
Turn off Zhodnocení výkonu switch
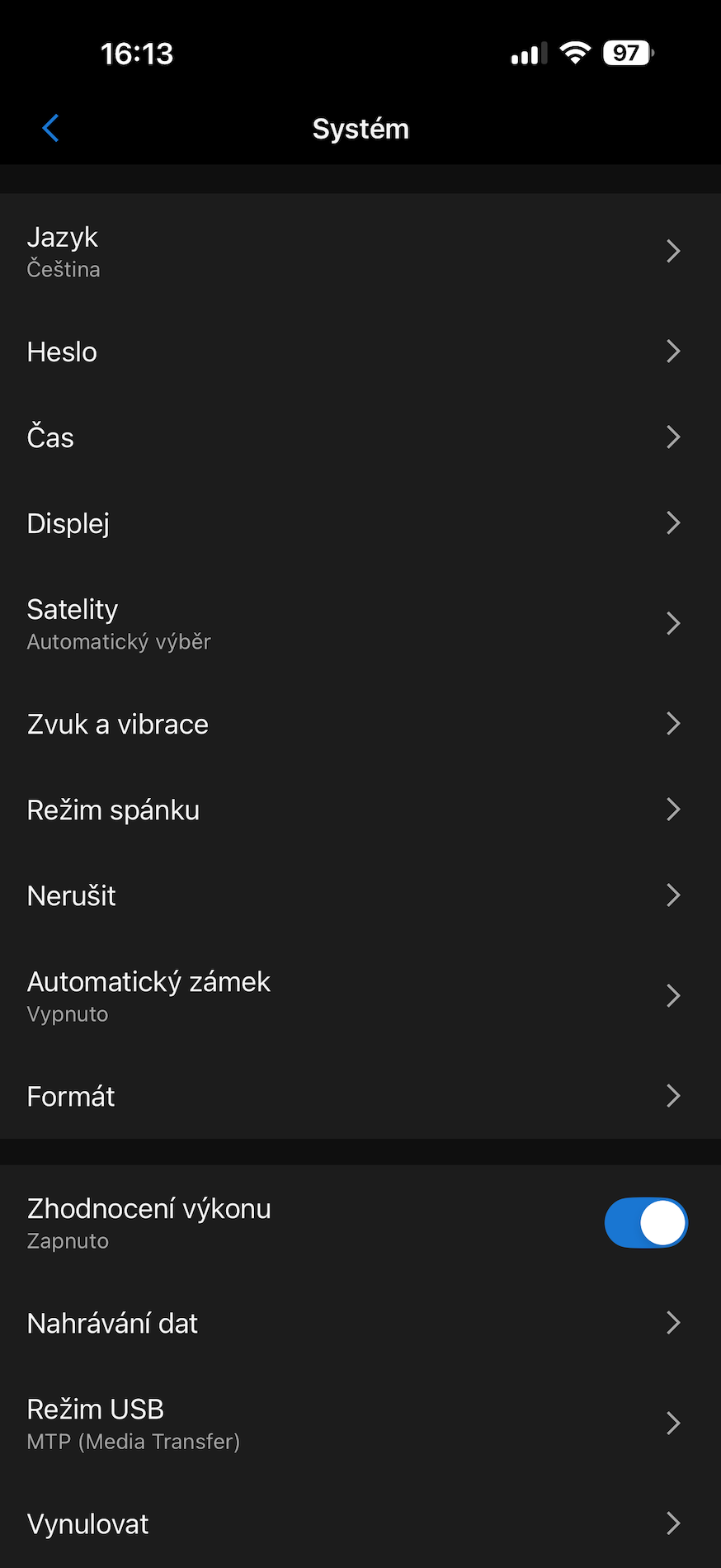pos(645,1223)
